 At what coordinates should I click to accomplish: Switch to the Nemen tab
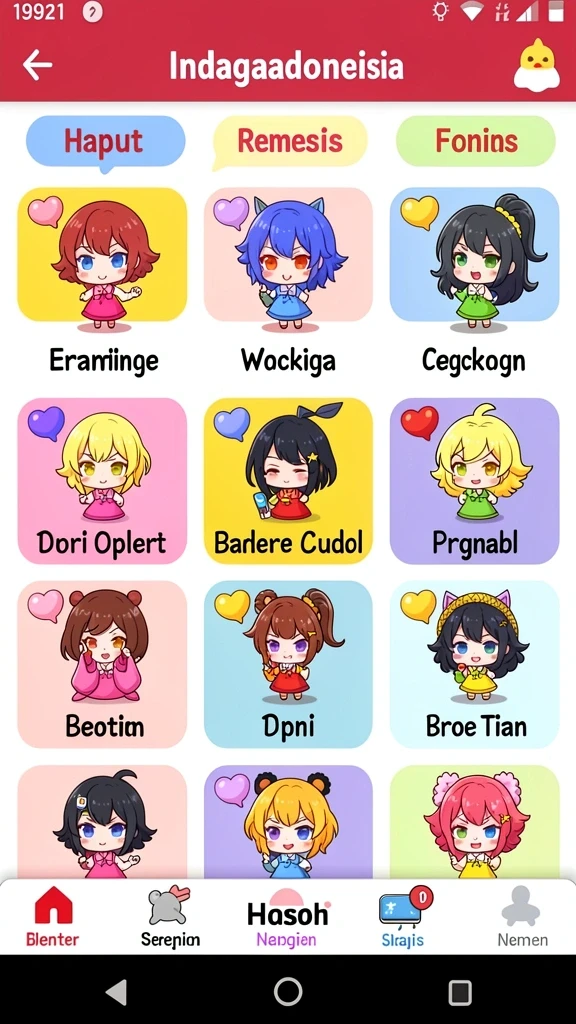click(x=522, y=917)
